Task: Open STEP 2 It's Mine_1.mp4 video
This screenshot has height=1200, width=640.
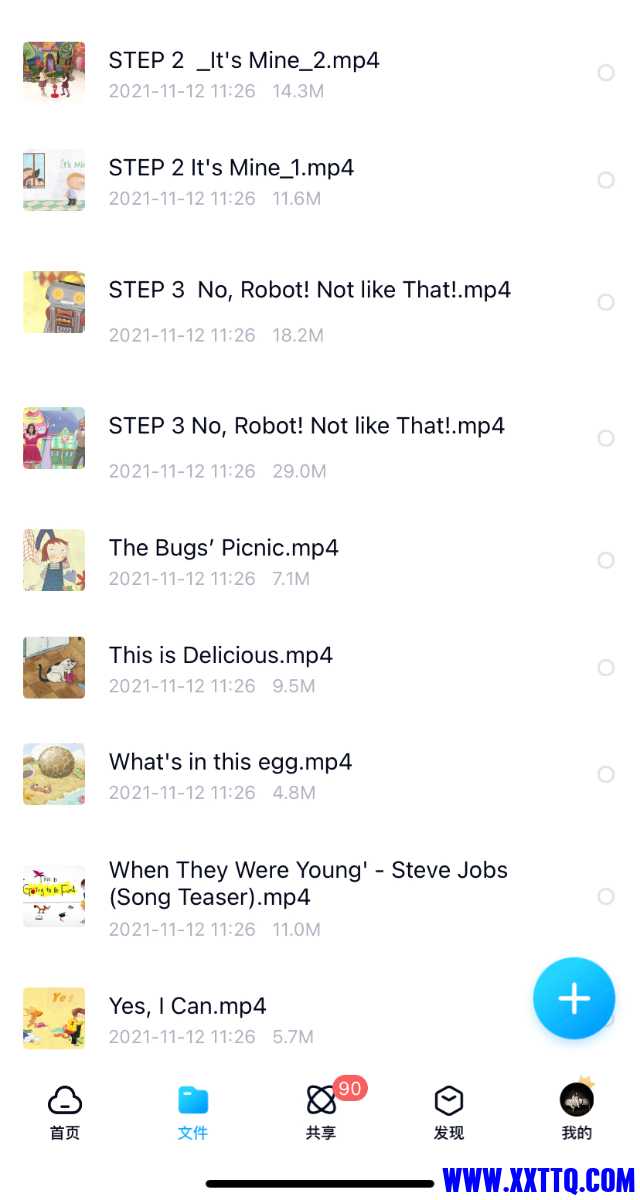Action: pyautogui.click(x=231, y=168)
